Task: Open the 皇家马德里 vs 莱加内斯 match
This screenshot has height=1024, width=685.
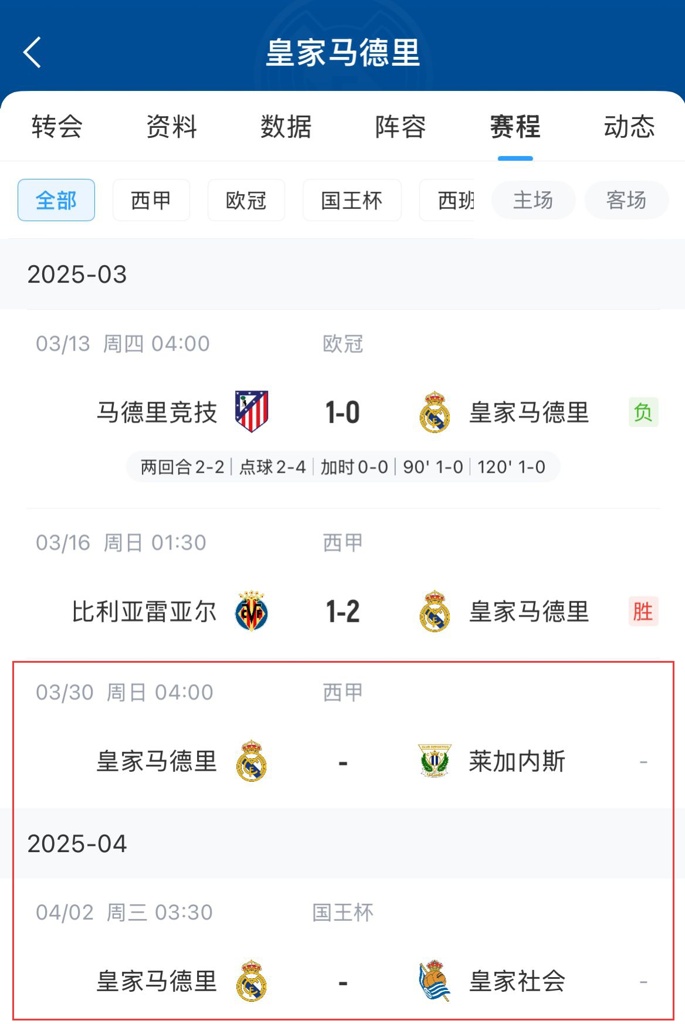Action: point(342,762)
